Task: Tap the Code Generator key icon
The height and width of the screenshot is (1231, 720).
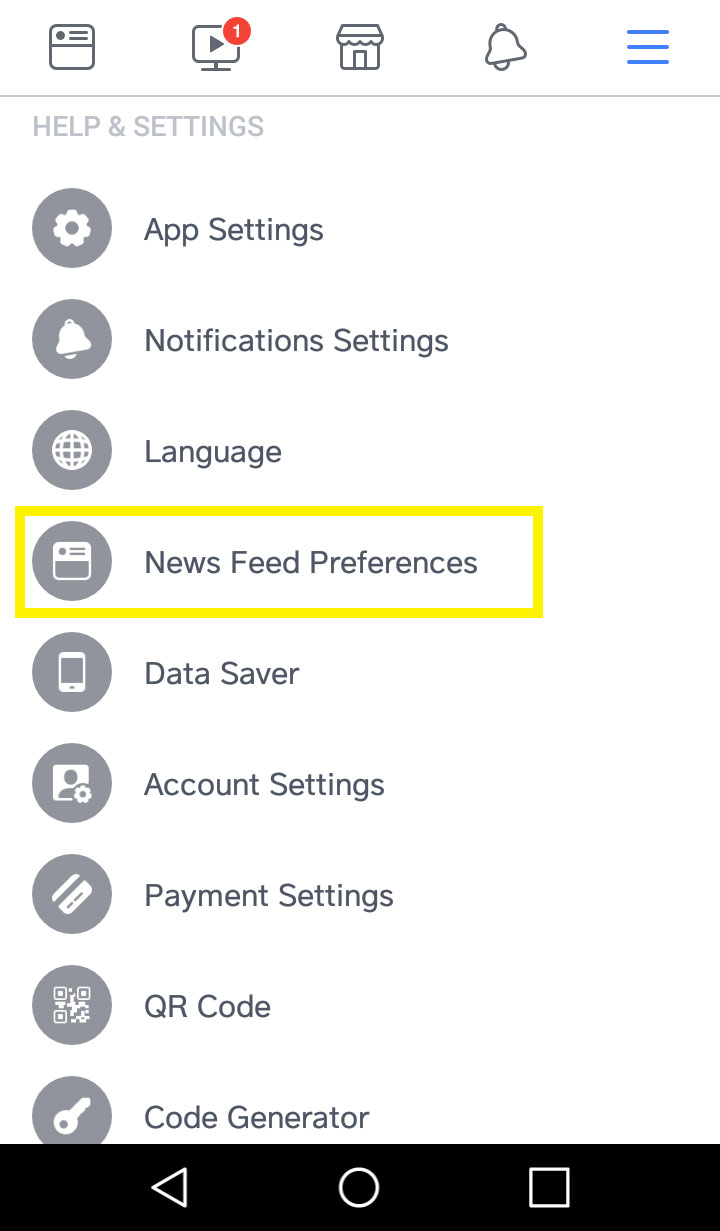Action: pos(72,1112)
